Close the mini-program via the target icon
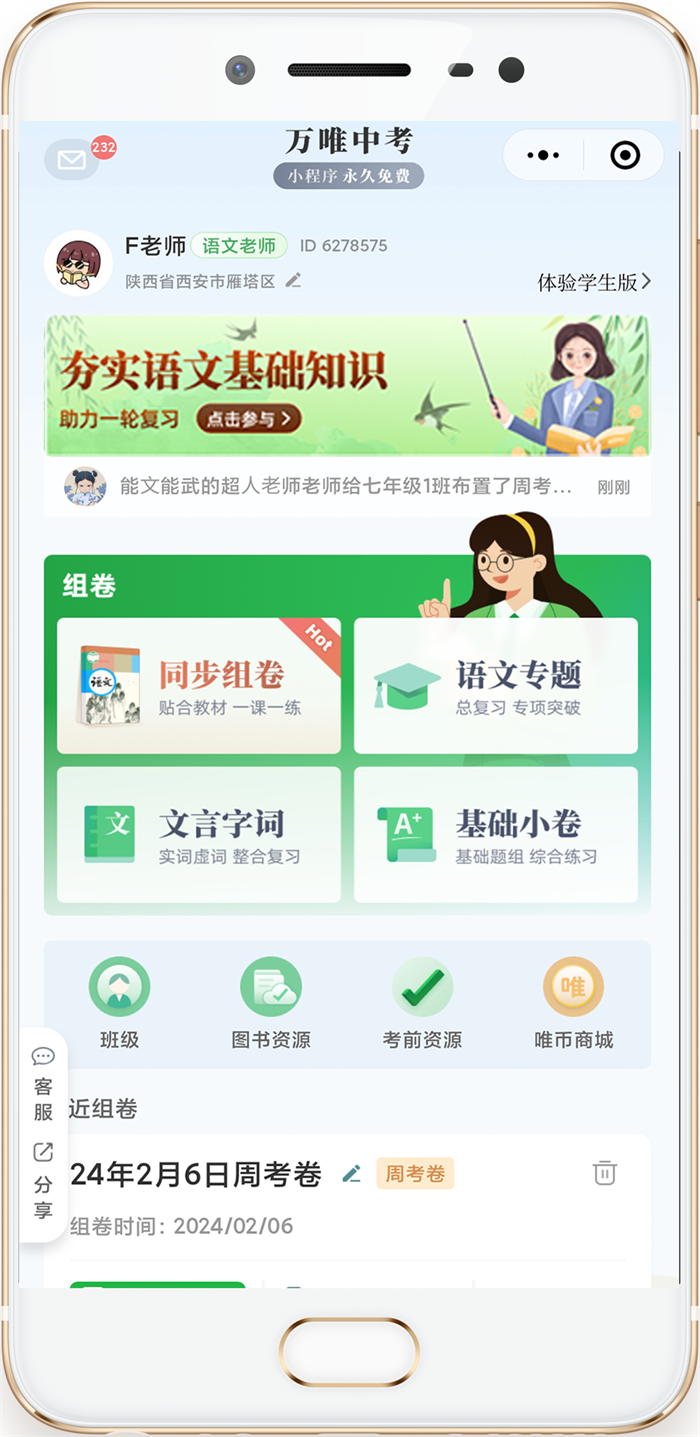This screenshot has height=1437, width=700. point(625,155)
